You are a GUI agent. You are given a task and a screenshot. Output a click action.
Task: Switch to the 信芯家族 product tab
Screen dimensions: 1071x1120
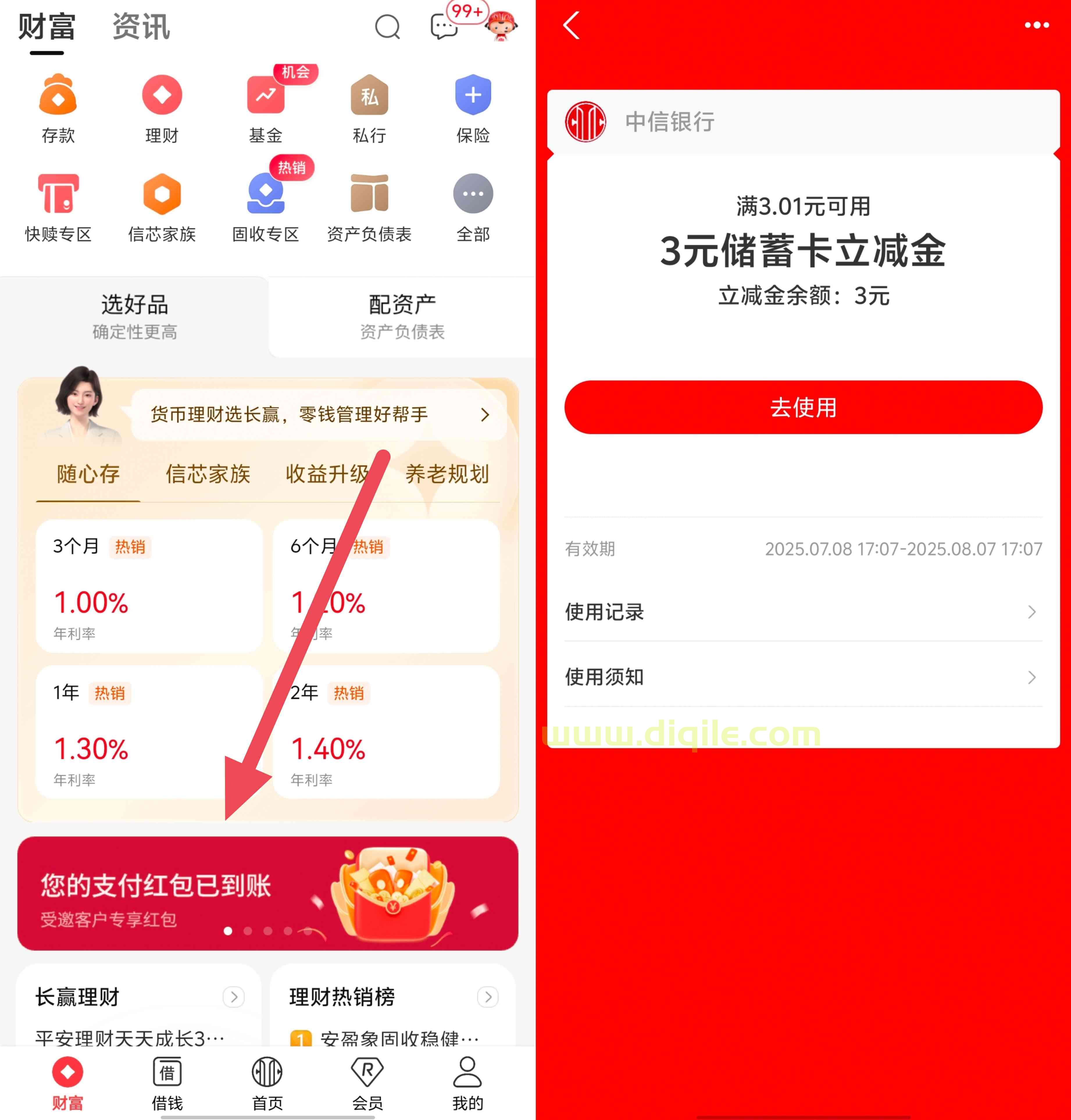coord(208,474)
